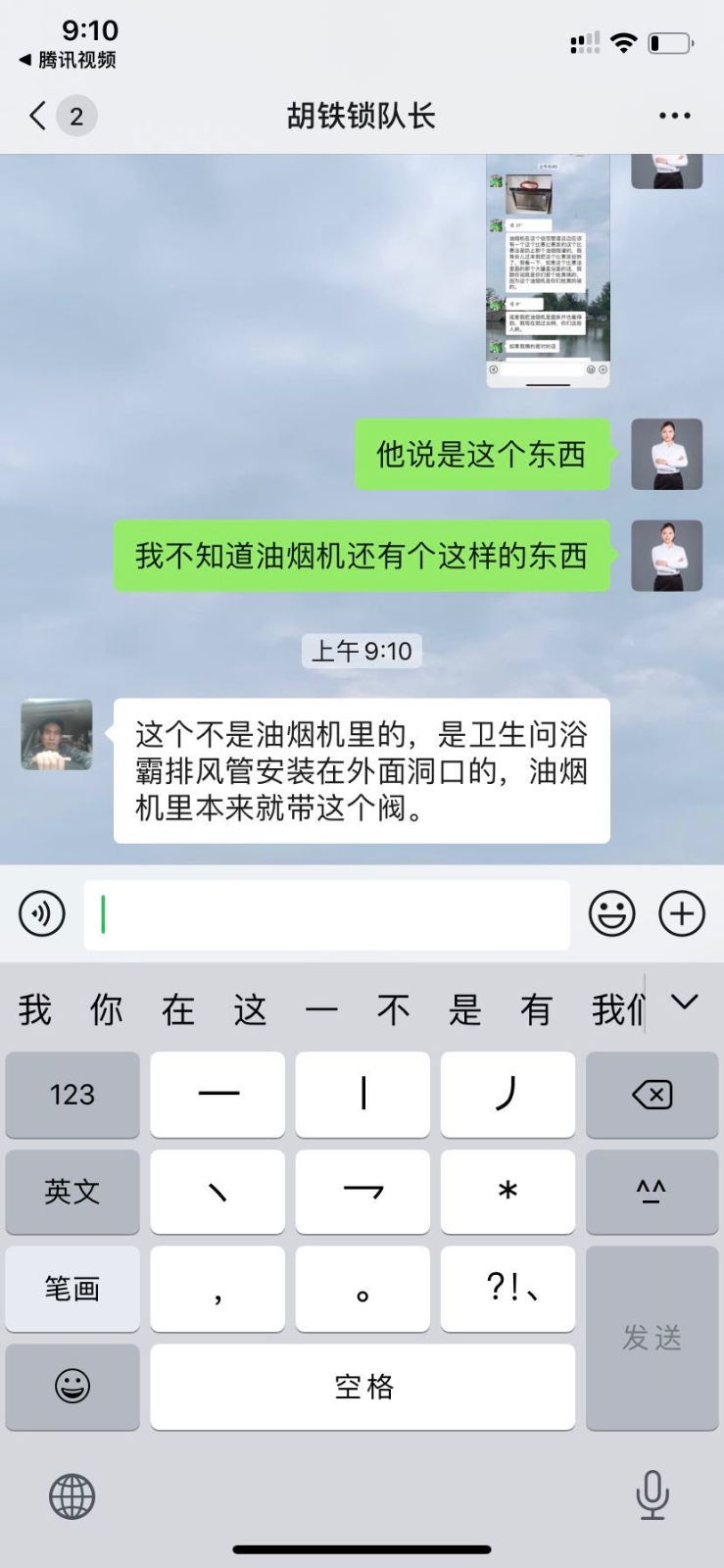Select the suggestion 我们

(x=617, y=1009)
